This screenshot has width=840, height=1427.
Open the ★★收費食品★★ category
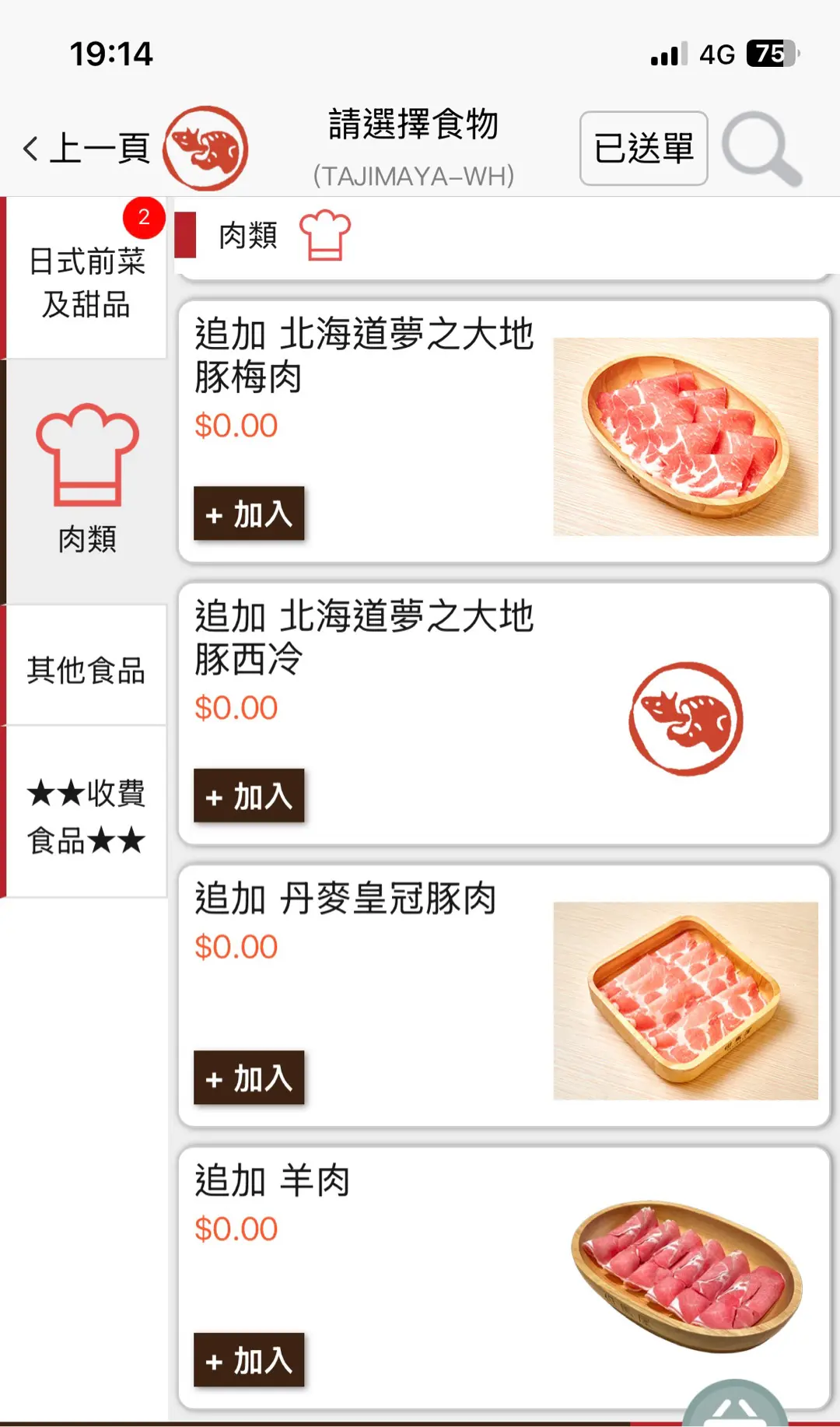tap(86, 815)
